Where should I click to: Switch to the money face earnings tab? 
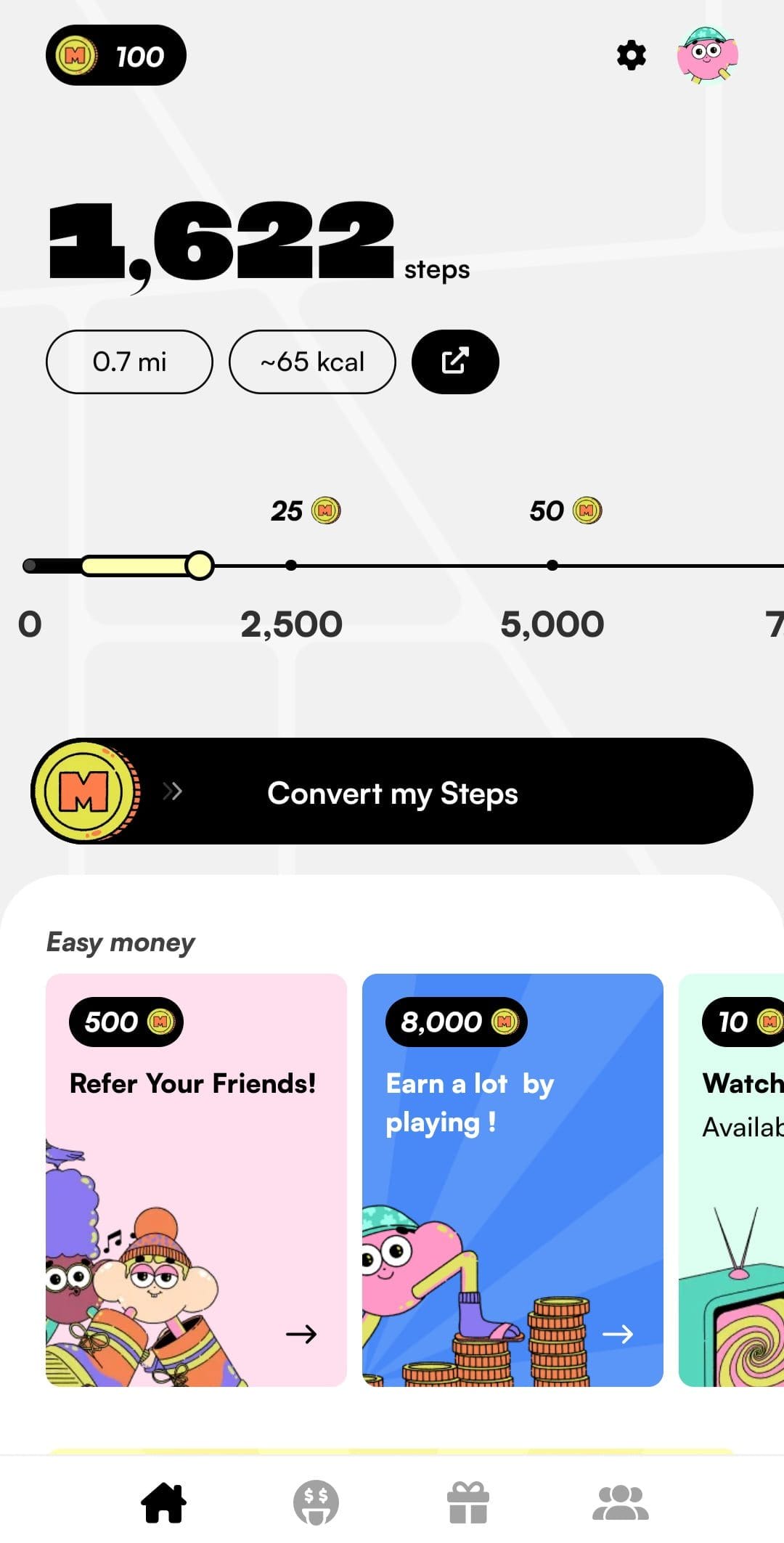316,1502
